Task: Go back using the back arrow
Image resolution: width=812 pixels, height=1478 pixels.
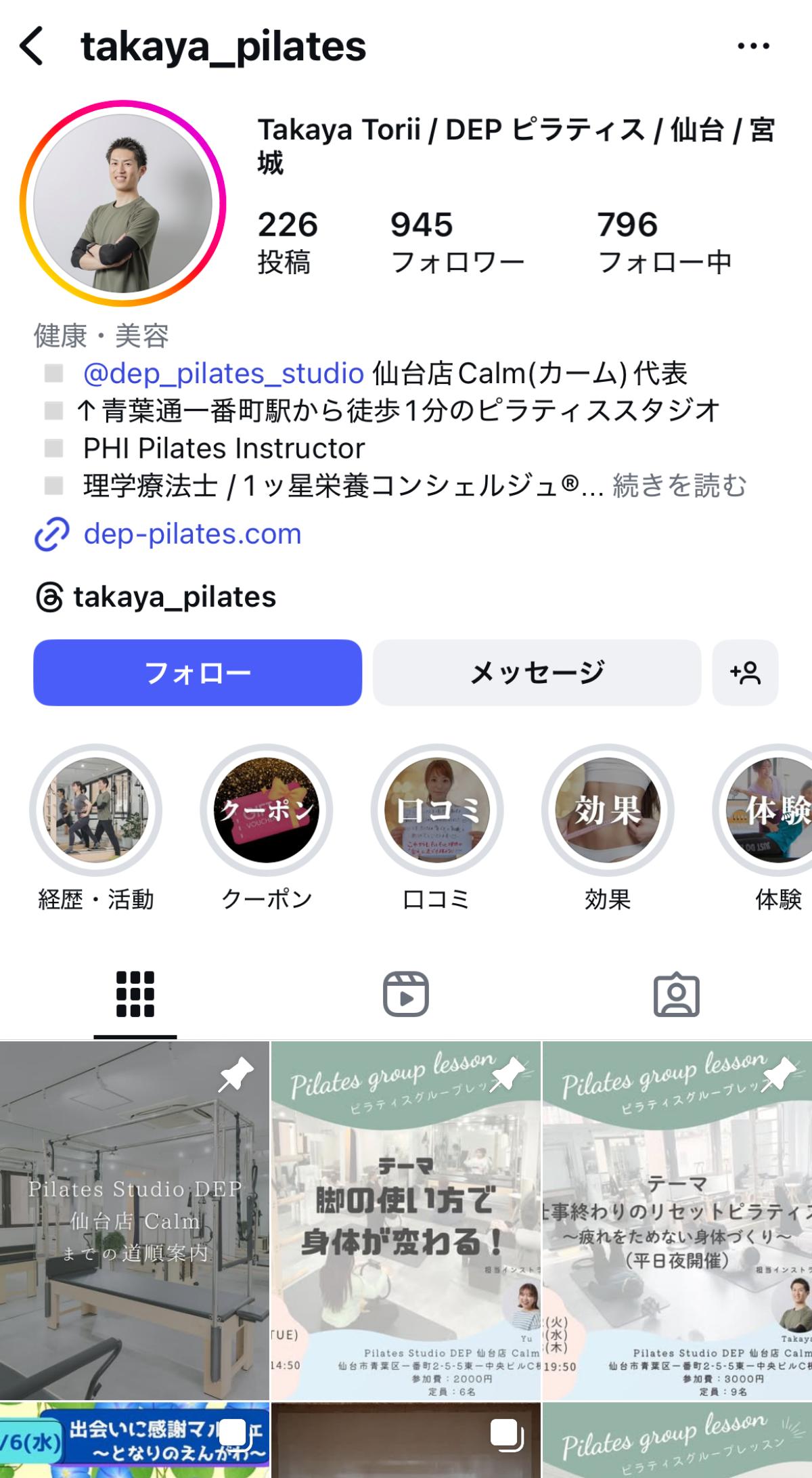Action: [x=31, y=46]
